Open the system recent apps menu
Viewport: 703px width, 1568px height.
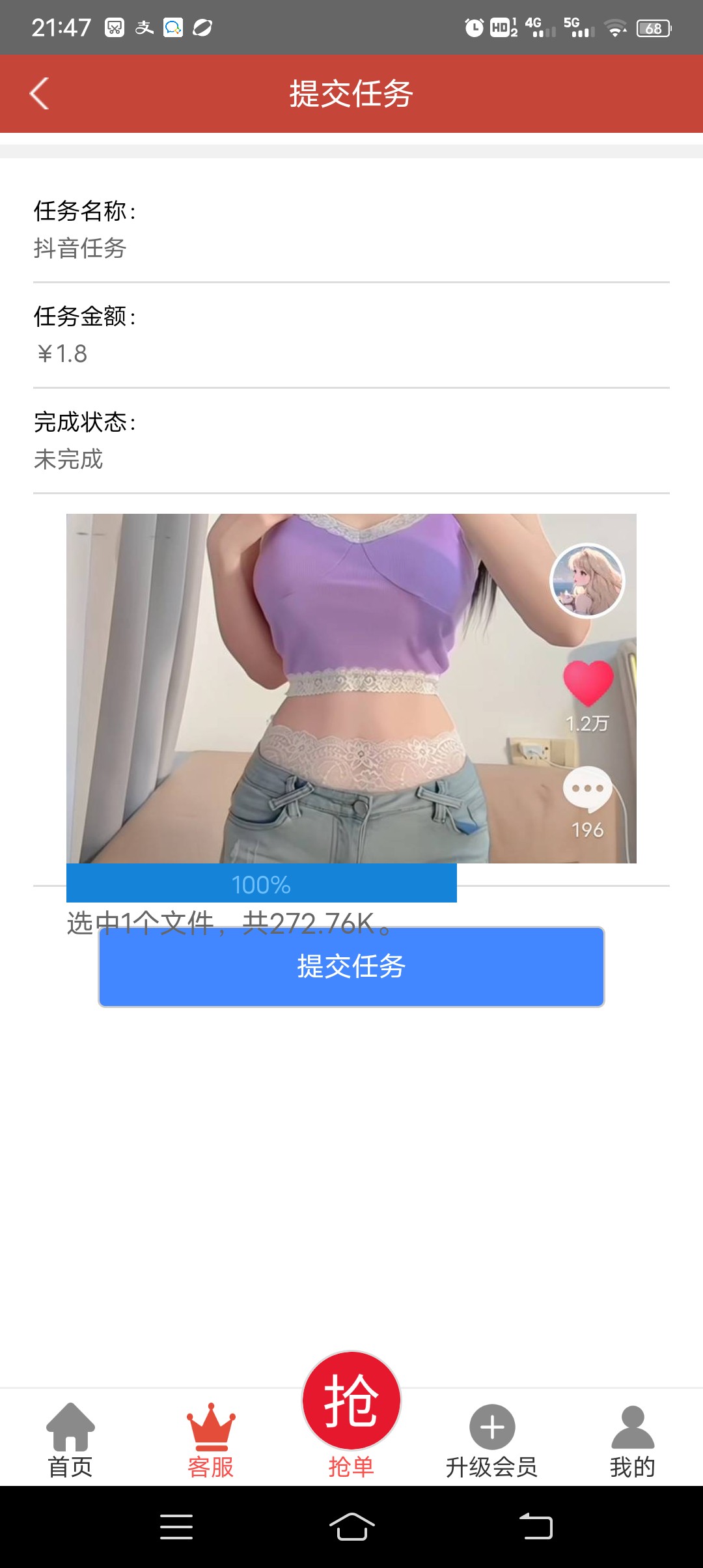176,1526
